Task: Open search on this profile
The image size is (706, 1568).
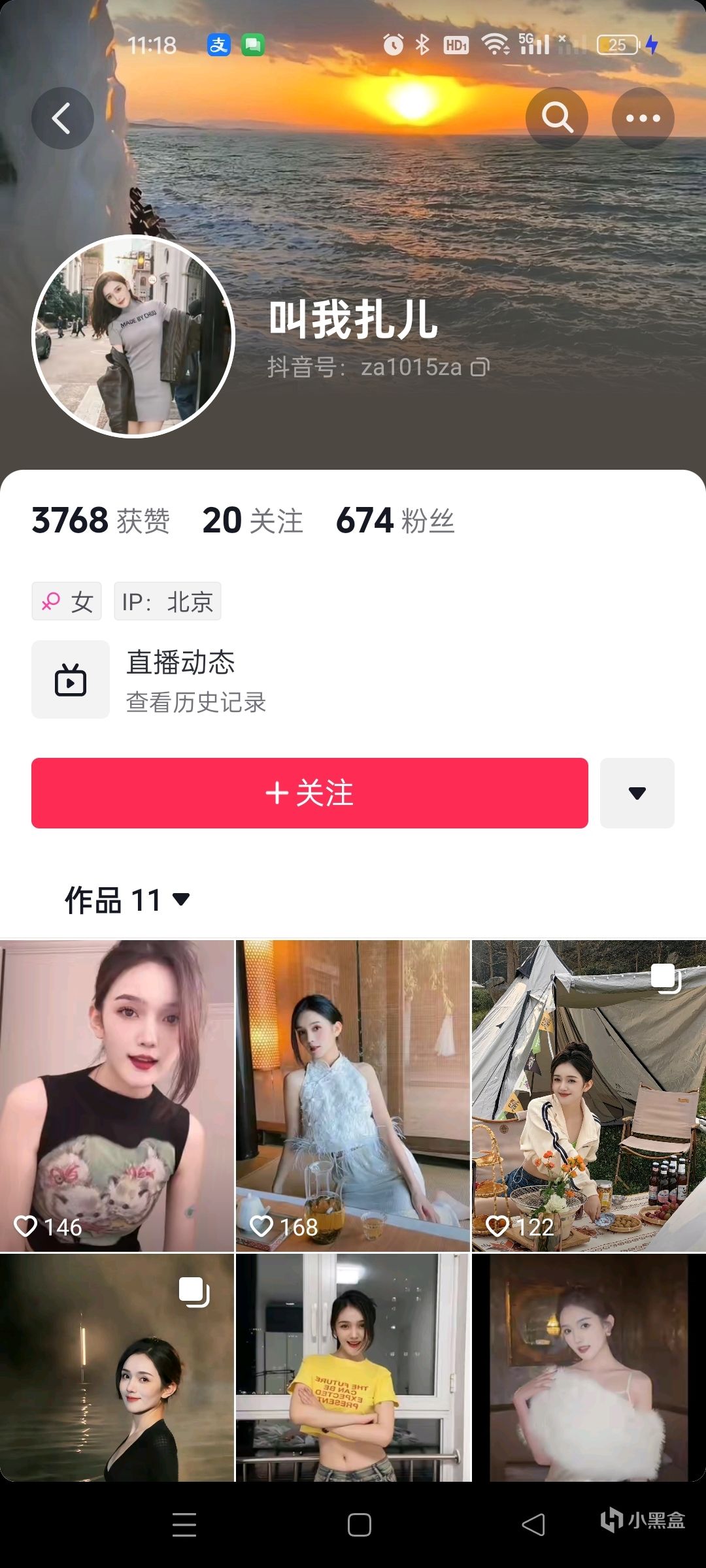Action: (x=556, y=118)
